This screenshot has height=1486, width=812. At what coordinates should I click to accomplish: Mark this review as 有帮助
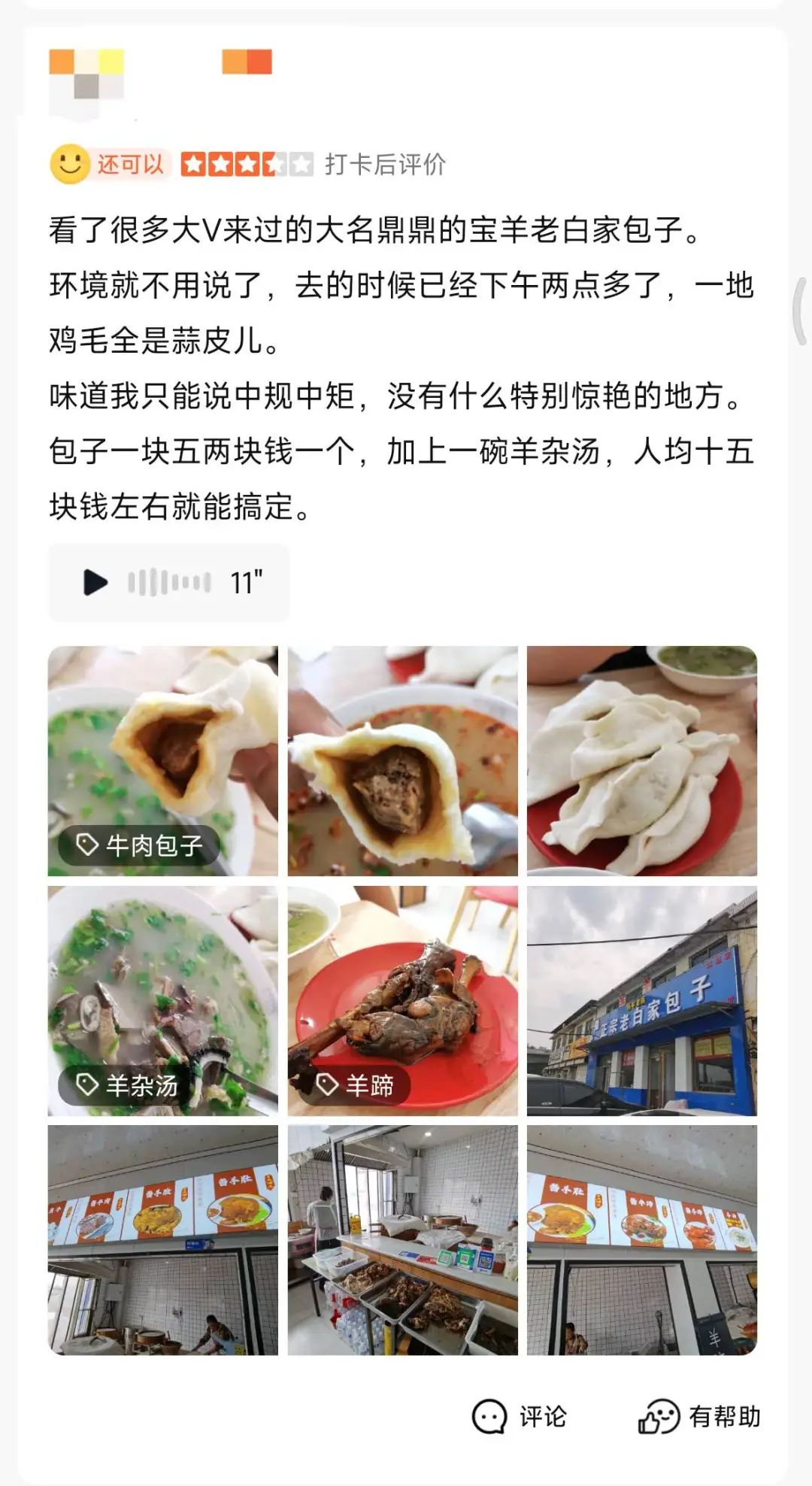tap(699, 1417)
